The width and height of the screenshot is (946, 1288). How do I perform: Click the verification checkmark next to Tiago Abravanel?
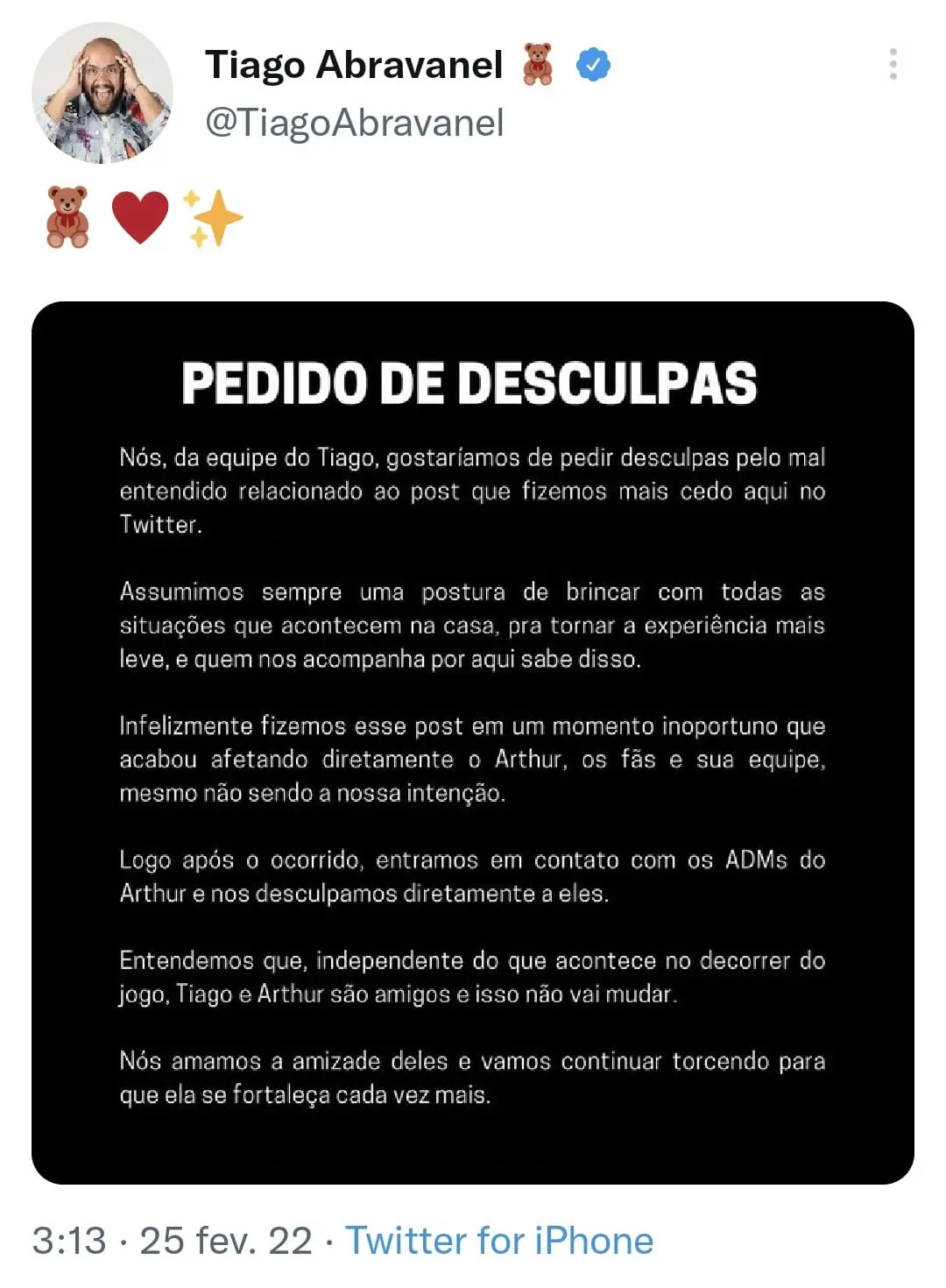(592, 63)
